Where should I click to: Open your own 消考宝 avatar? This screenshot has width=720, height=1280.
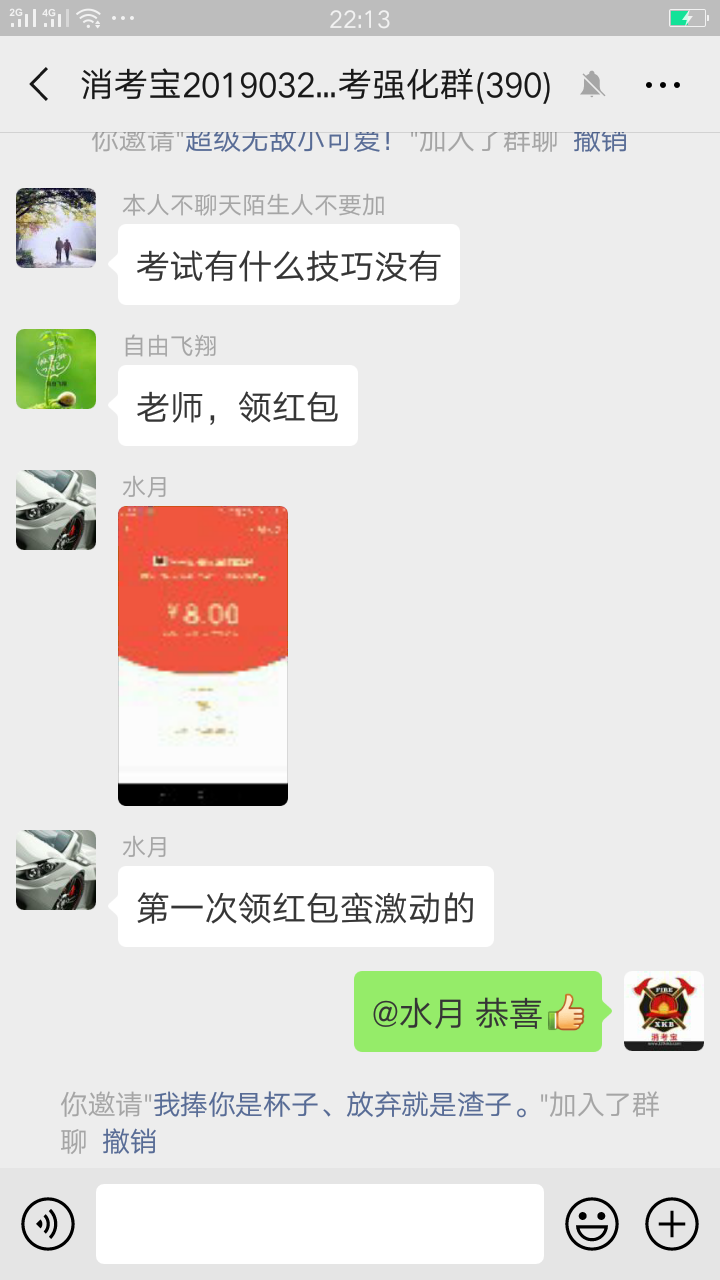tap(664, 1011)
